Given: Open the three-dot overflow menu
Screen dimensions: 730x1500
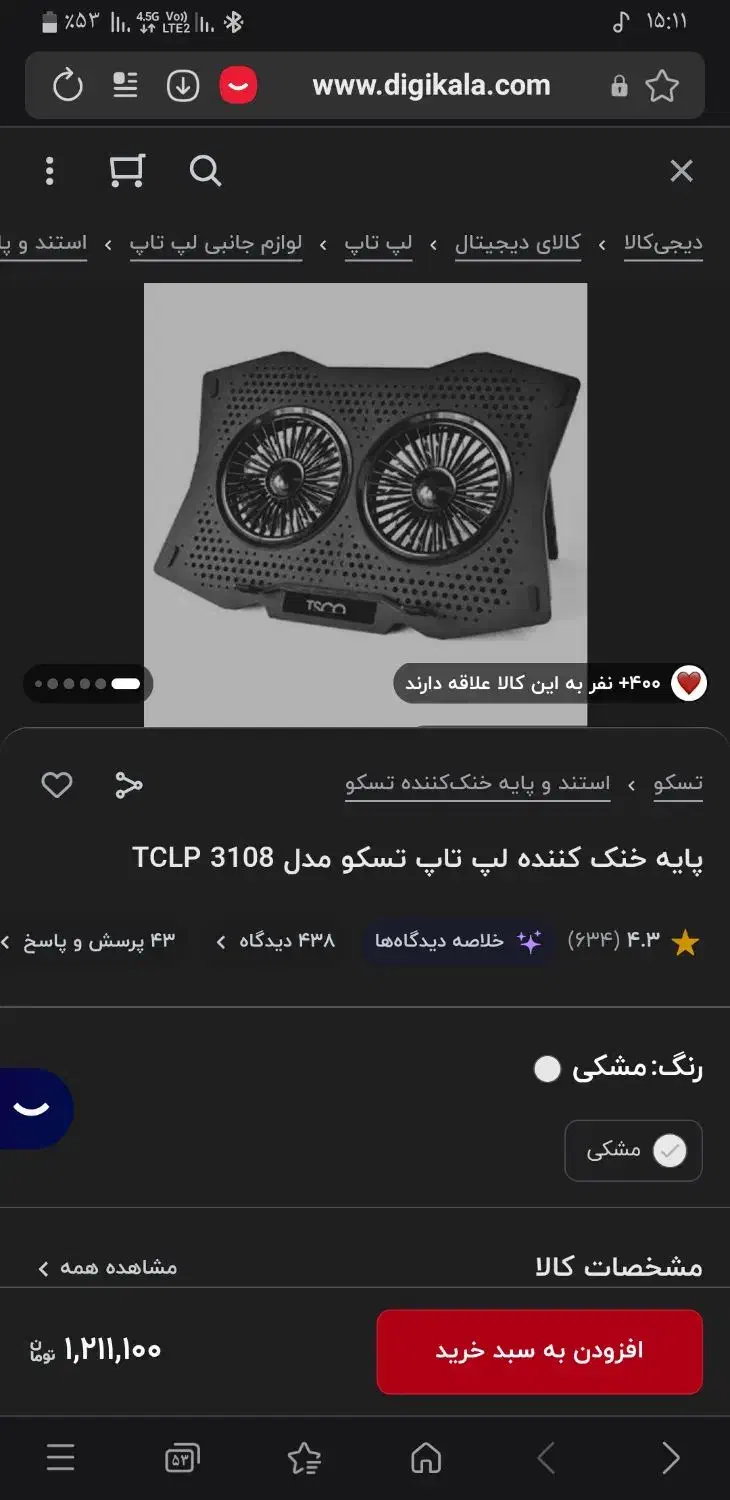Looking at the screenshot, I should [49, 171].
